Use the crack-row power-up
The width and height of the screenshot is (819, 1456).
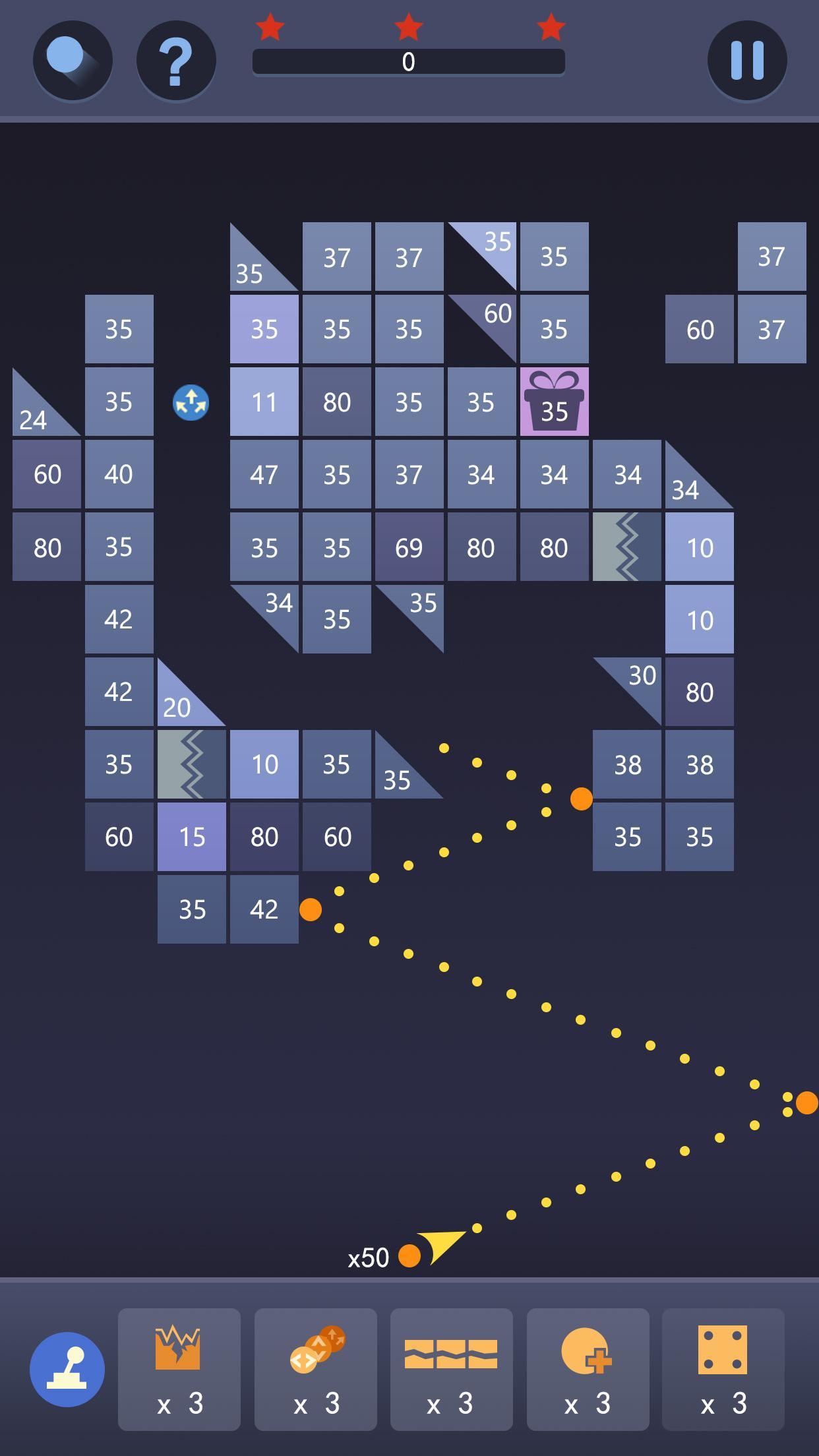point(452,1370)
